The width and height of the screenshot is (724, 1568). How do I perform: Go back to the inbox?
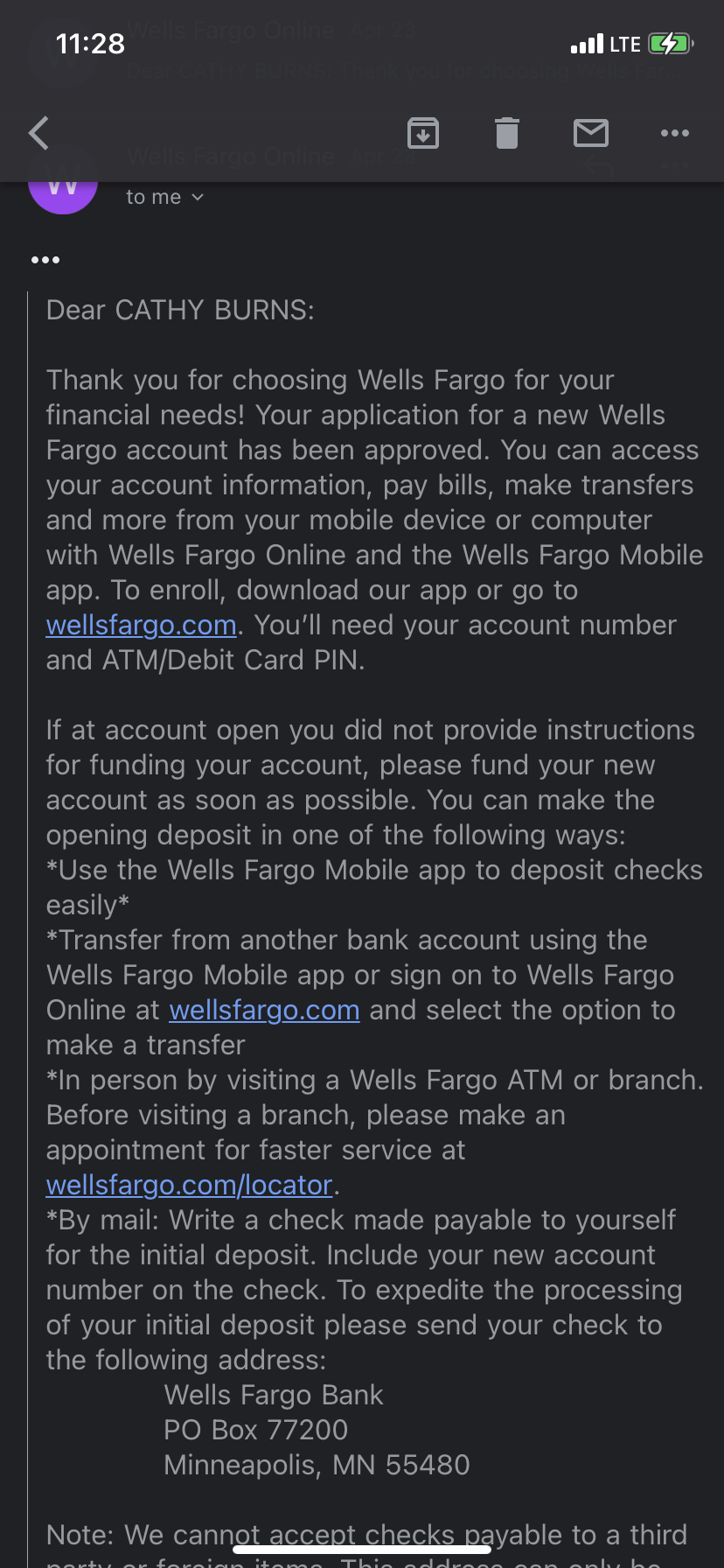tap(39, 134)
